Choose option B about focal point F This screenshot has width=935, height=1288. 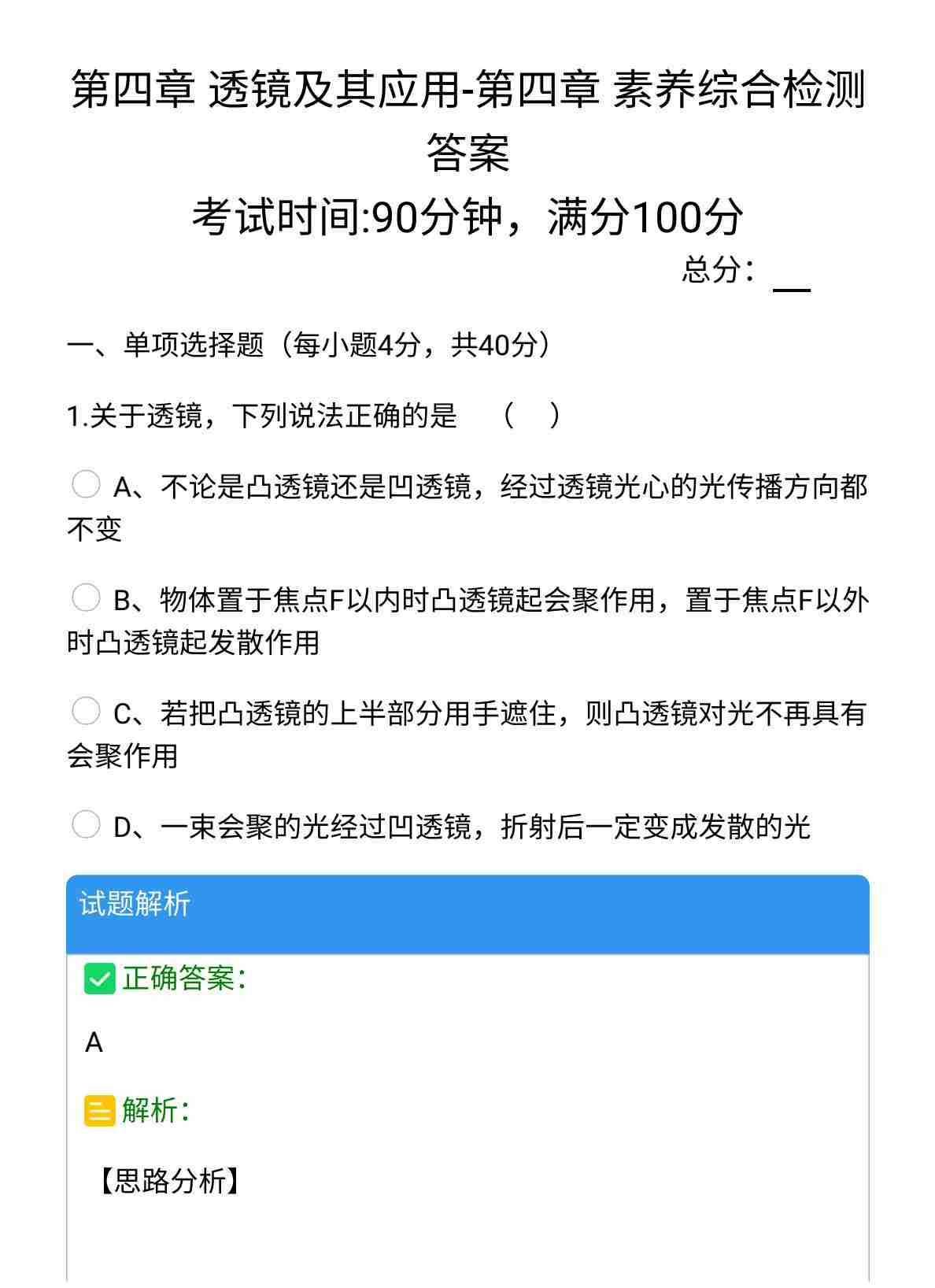click(x=86, y=598)
